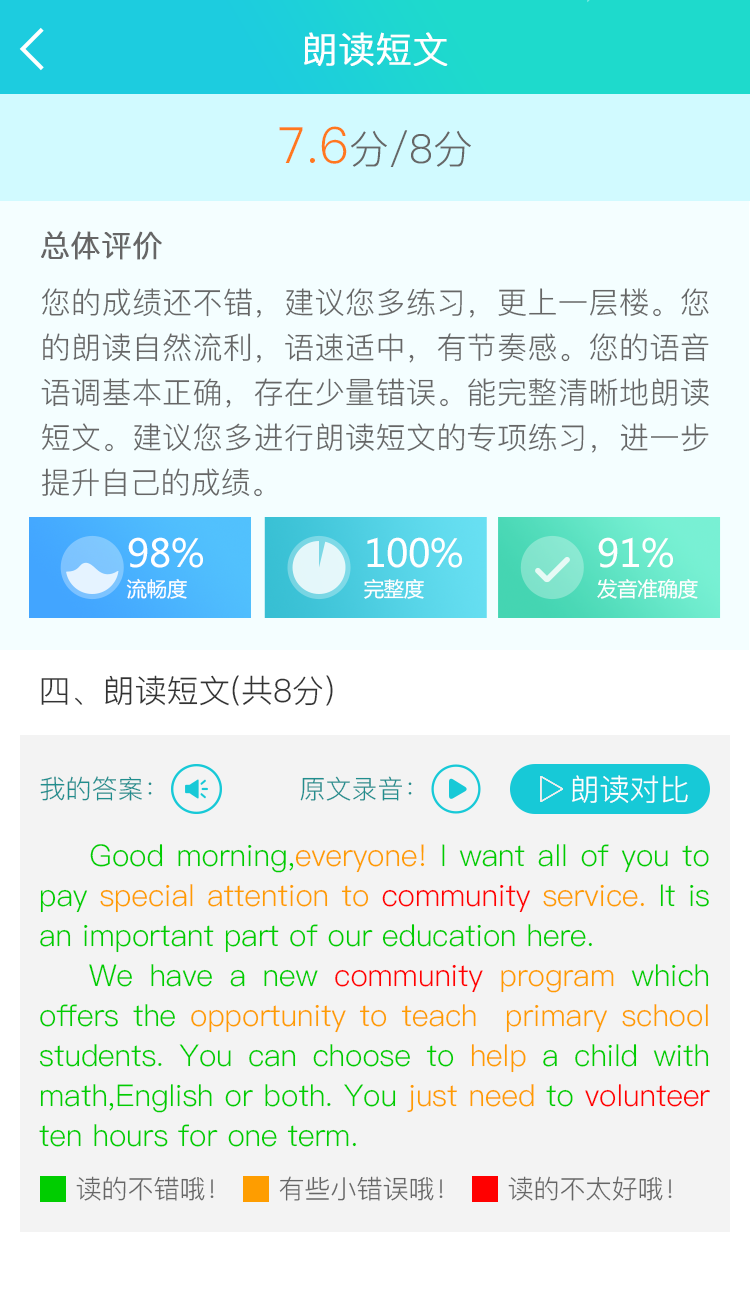Select the 朗读短文 title text
This screenshot has height=1300, width=750.
tap(375, 48)
